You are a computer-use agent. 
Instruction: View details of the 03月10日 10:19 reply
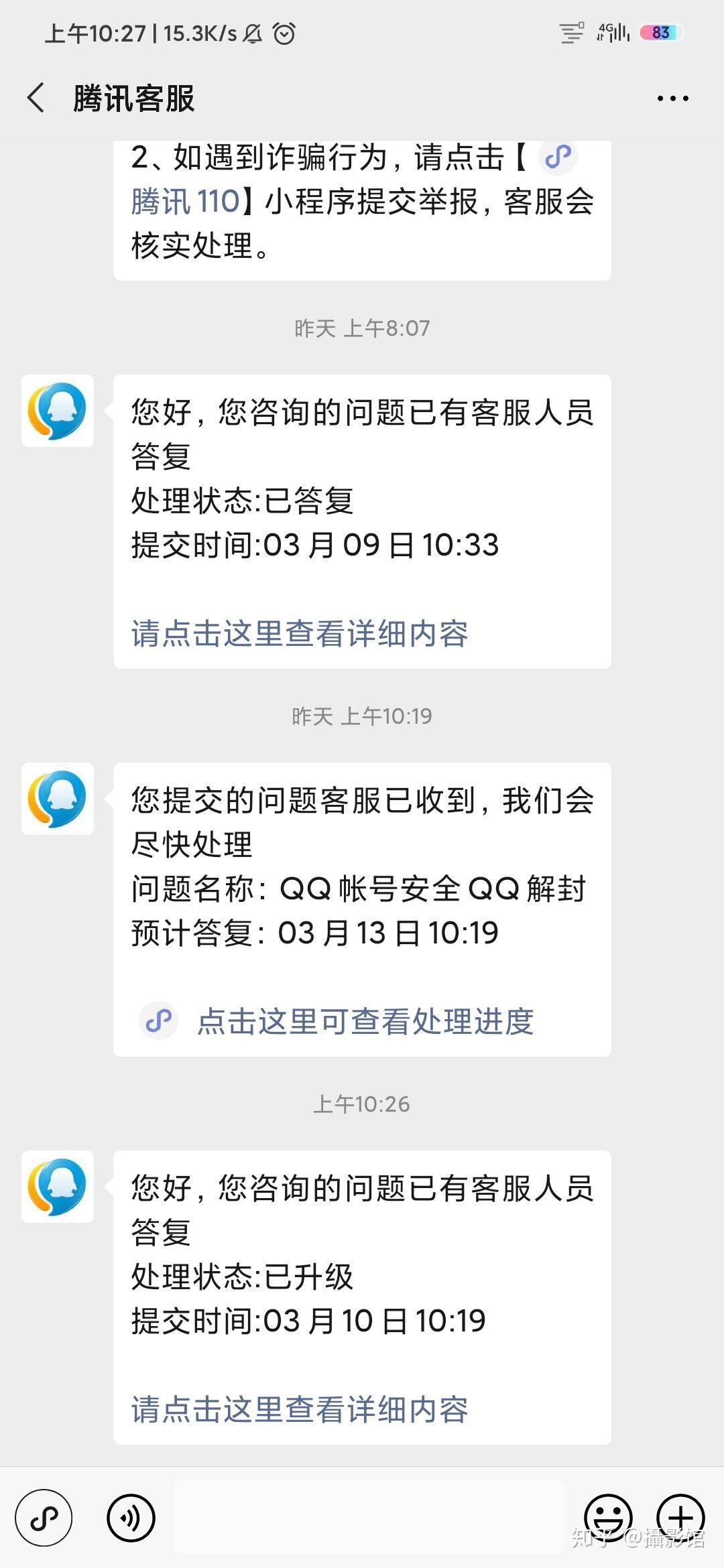pos(300,1409)
